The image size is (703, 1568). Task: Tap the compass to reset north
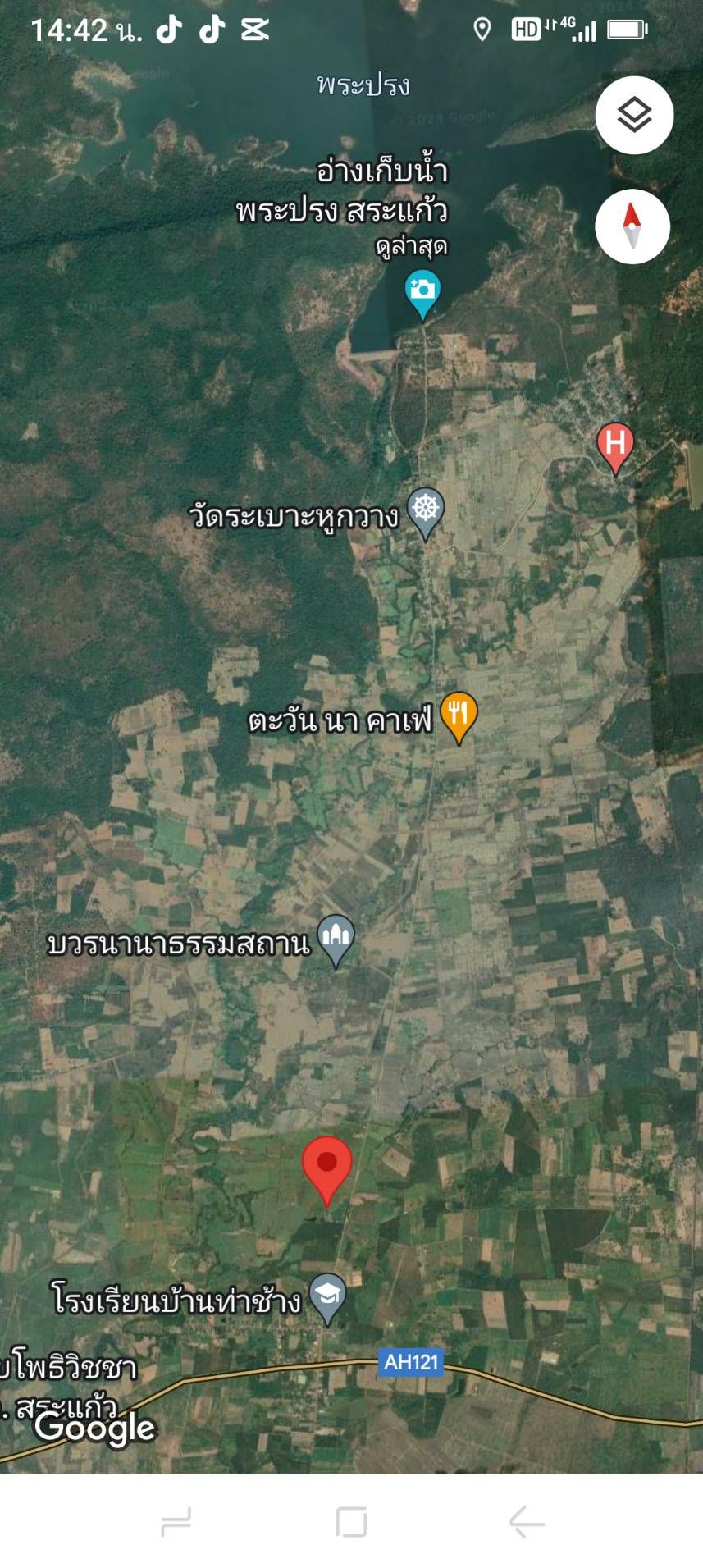[x=632, y=226]
